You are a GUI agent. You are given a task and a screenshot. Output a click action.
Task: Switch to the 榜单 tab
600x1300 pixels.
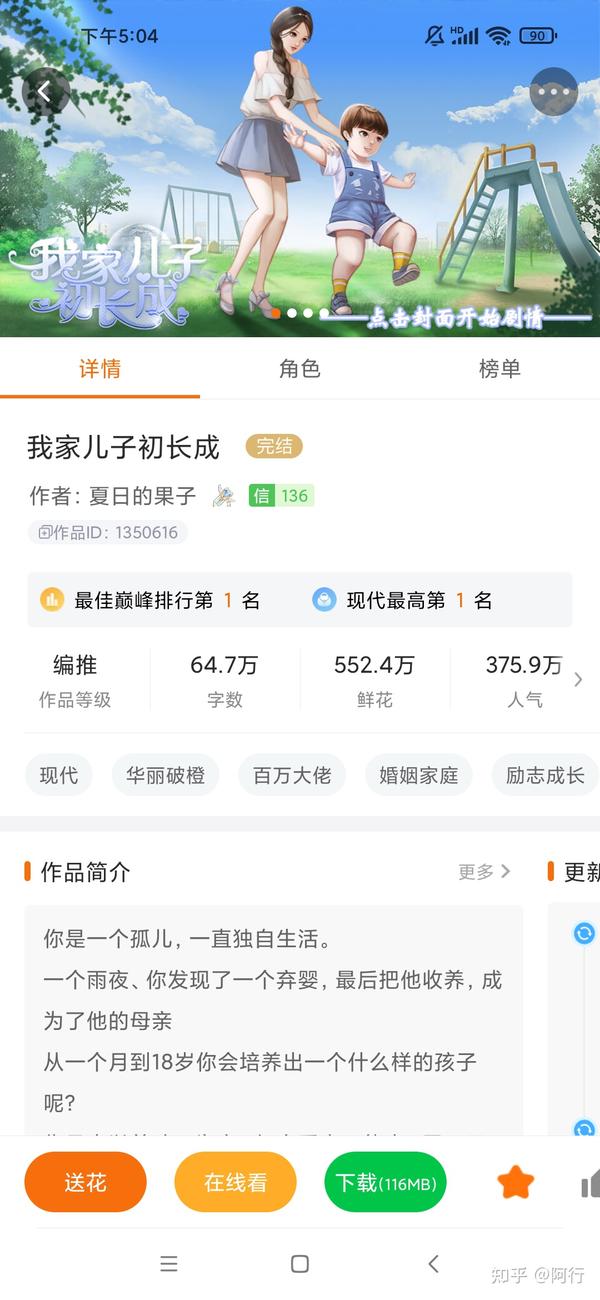[499, 369]
